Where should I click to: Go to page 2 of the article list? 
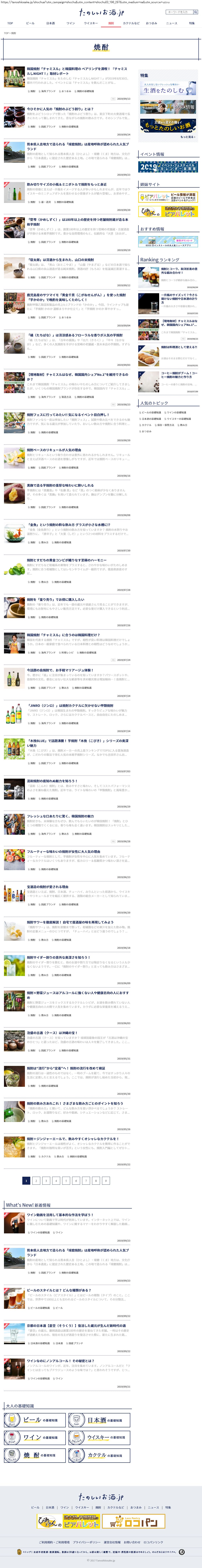(x=36, y=1181)
